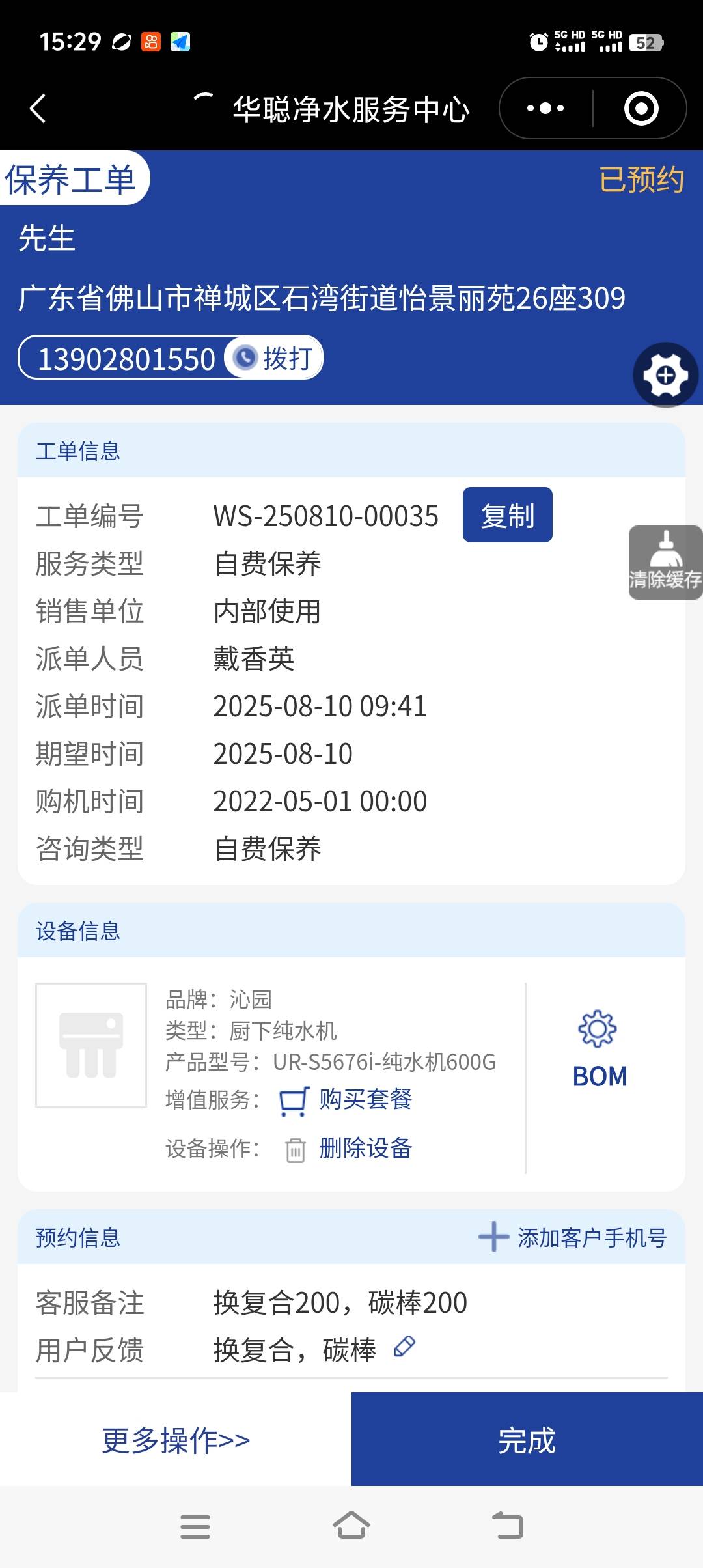
Task: Go back using the header arrow
Action: pyautogui.click(x=38, y=108)
